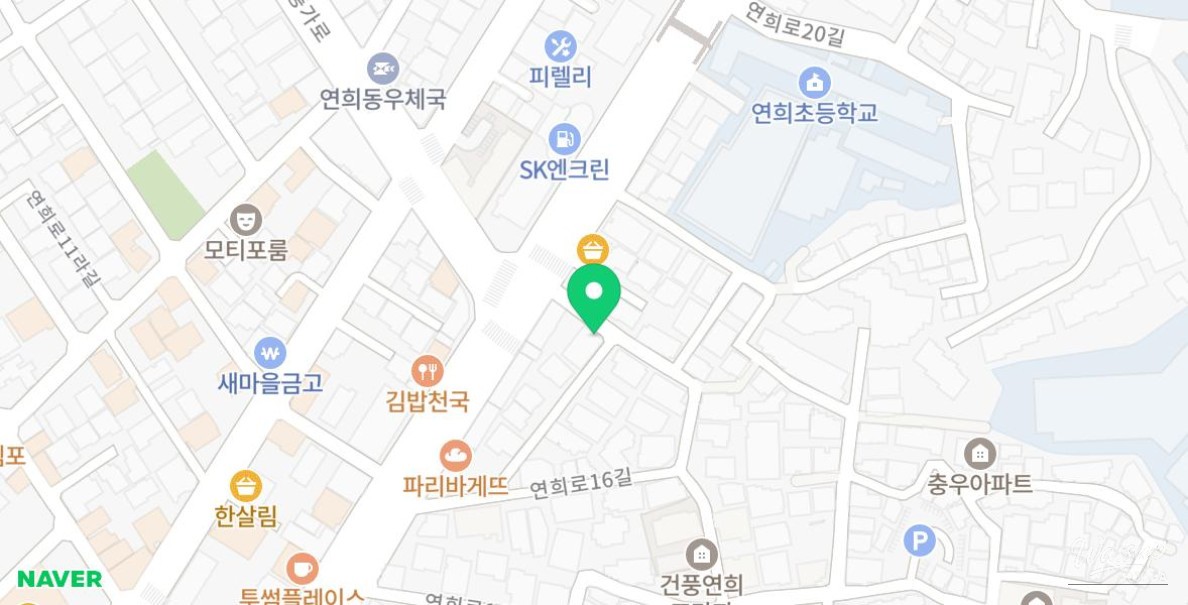Open the 투썸플레이스 cafe marker

coord(302,568)
